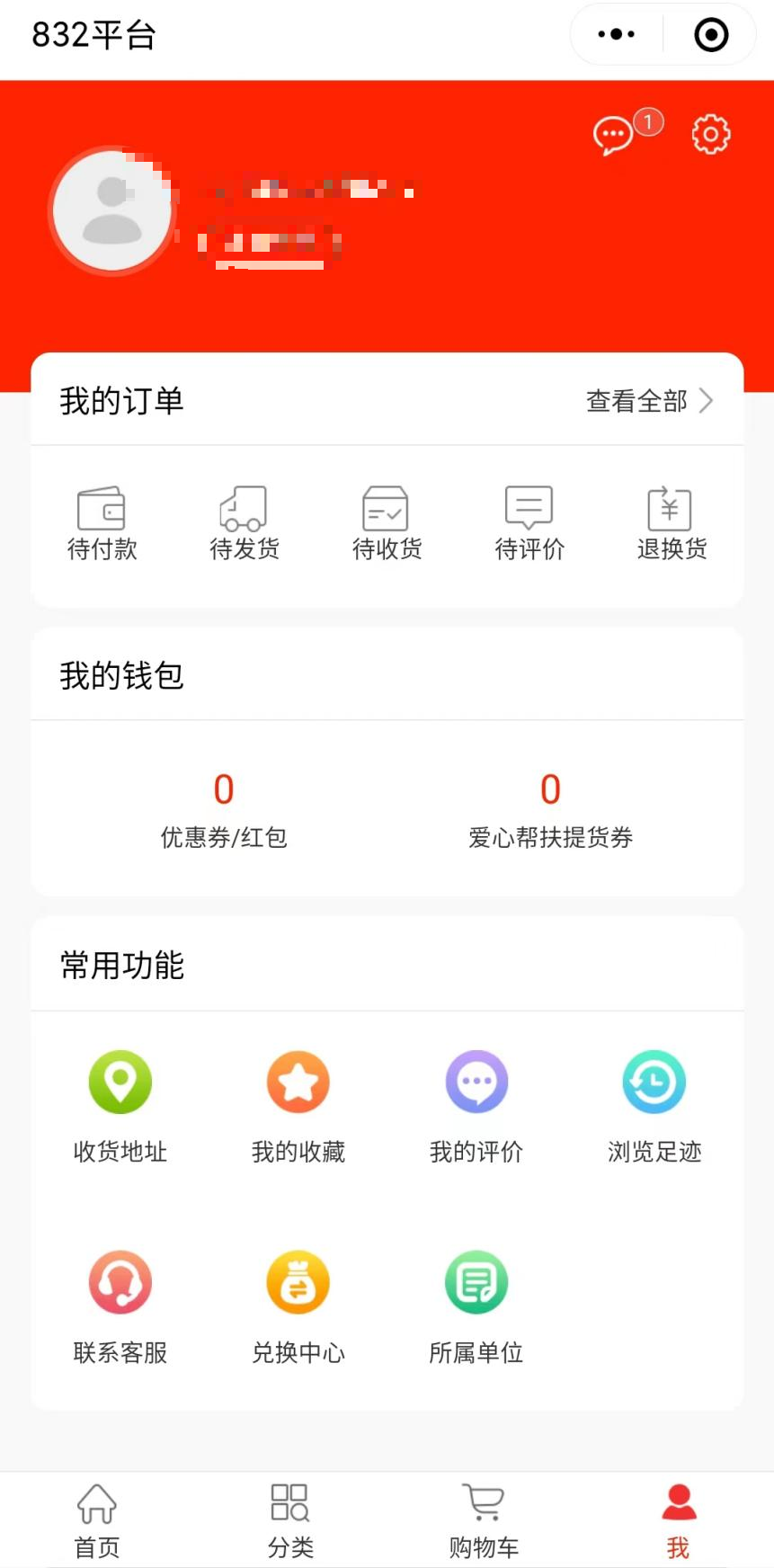Open 退换货 returns and exchanges
Viewport: 774px width, 1568px height.
[x=672, y=523]
